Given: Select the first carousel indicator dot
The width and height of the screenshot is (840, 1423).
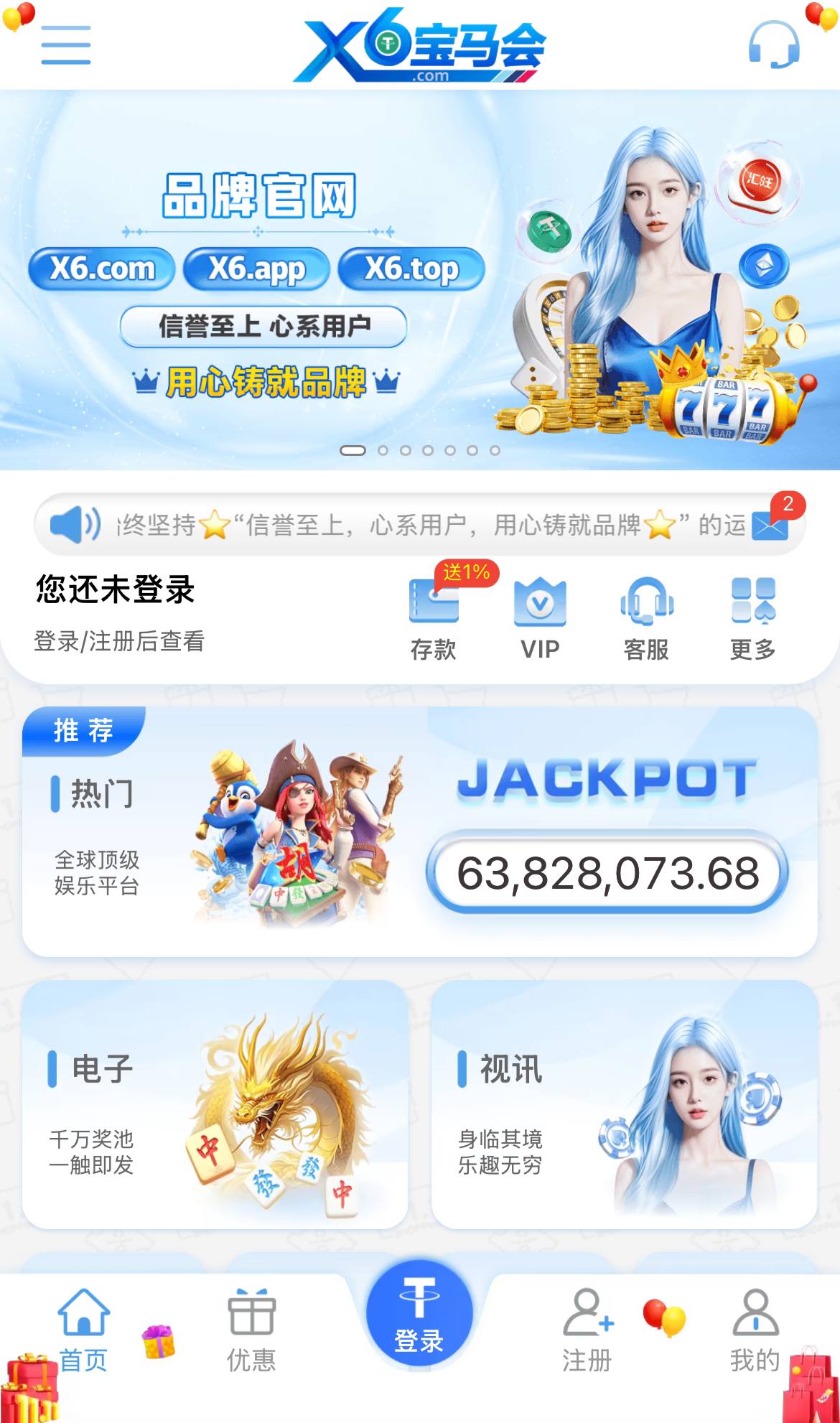Looking at the screenshot, I should 353,451.
